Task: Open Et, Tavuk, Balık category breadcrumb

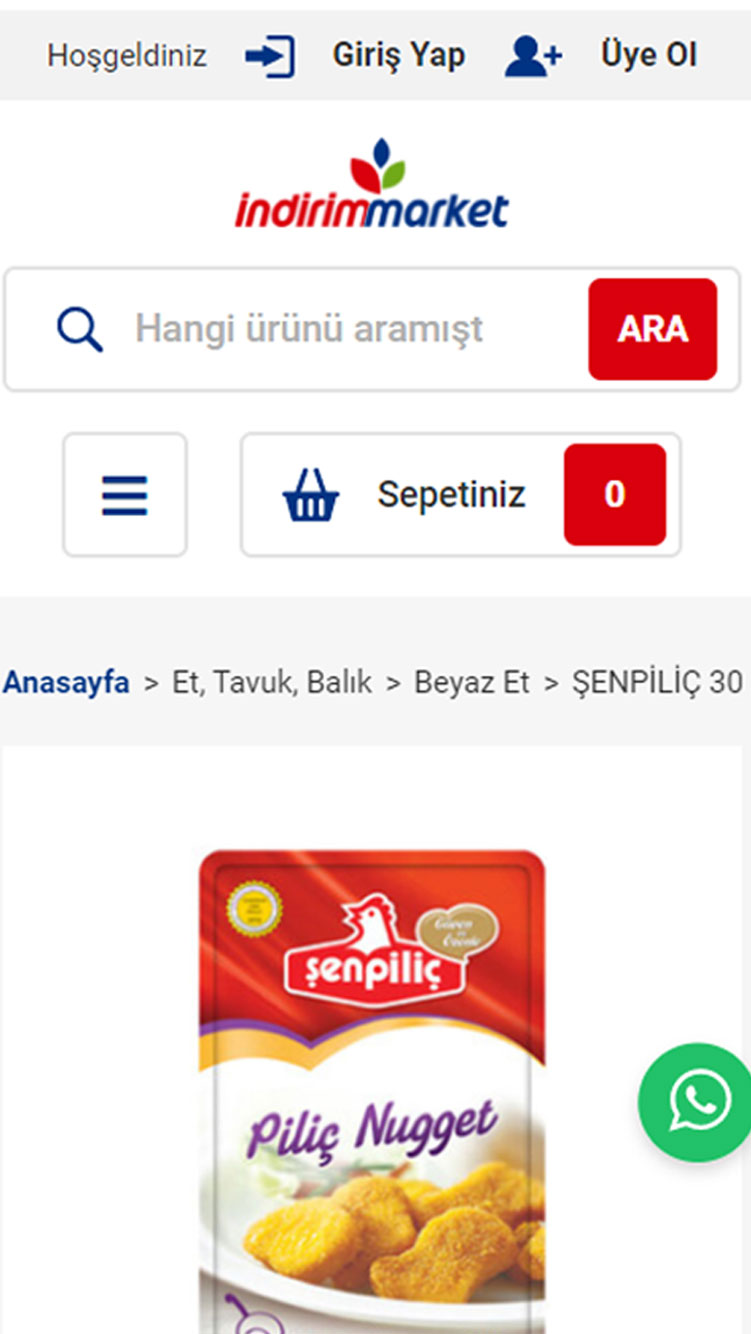Action: (272, 683)
